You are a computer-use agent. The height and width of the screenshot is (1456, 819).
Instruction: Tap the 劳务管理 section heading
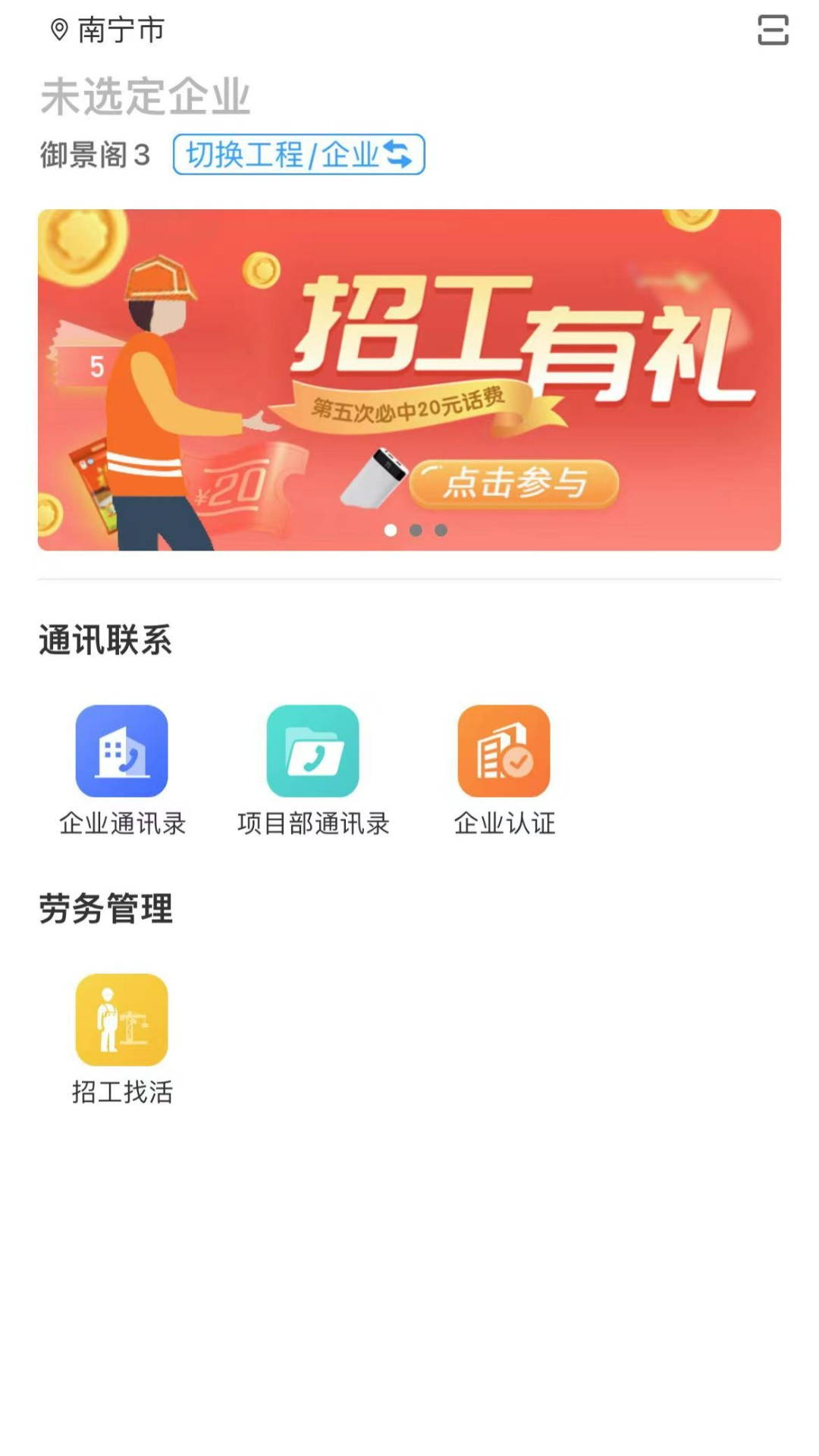tap(106, 910)
